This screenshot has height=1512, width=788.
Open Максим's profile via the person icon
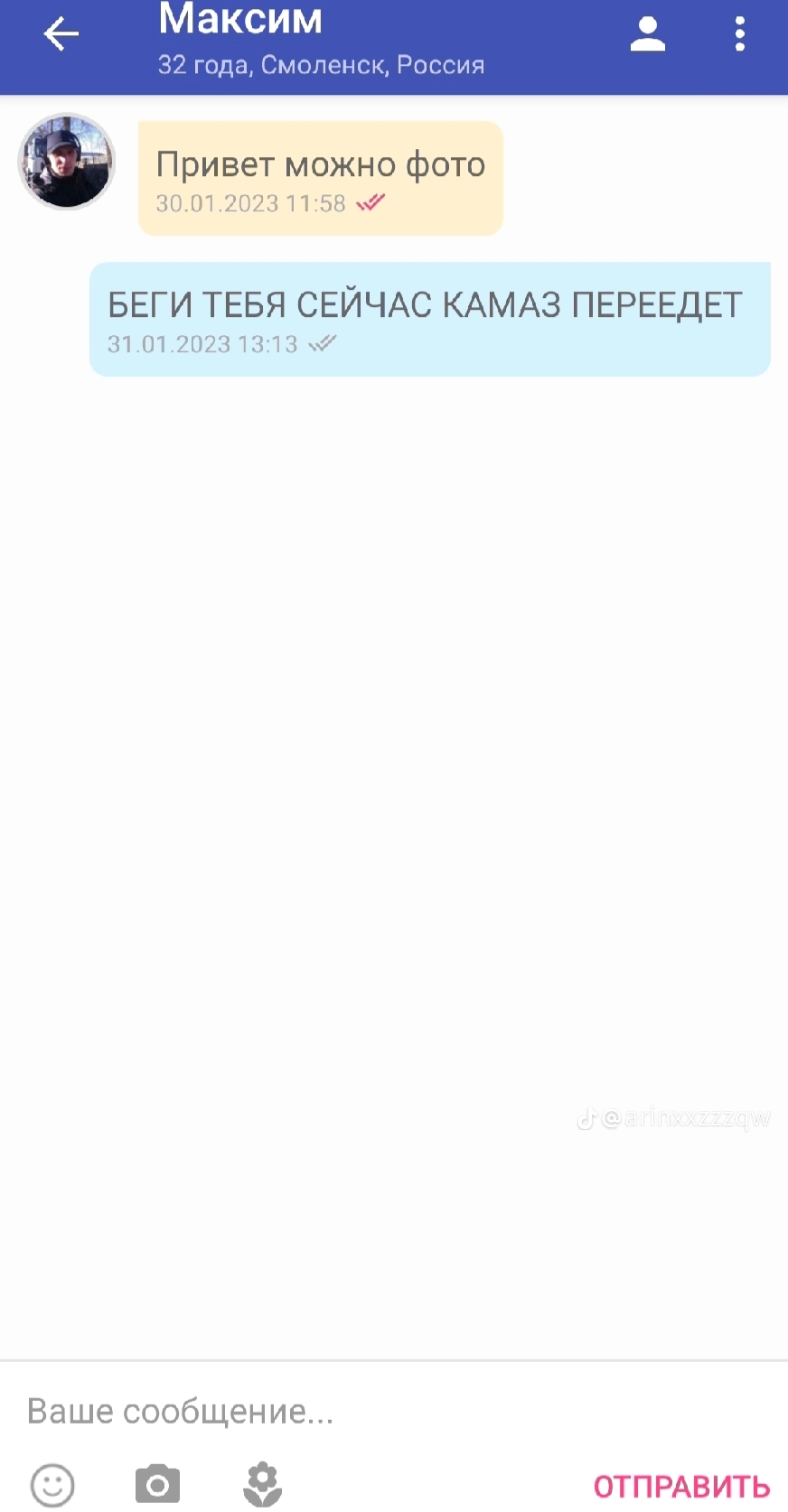pos(647,34)
